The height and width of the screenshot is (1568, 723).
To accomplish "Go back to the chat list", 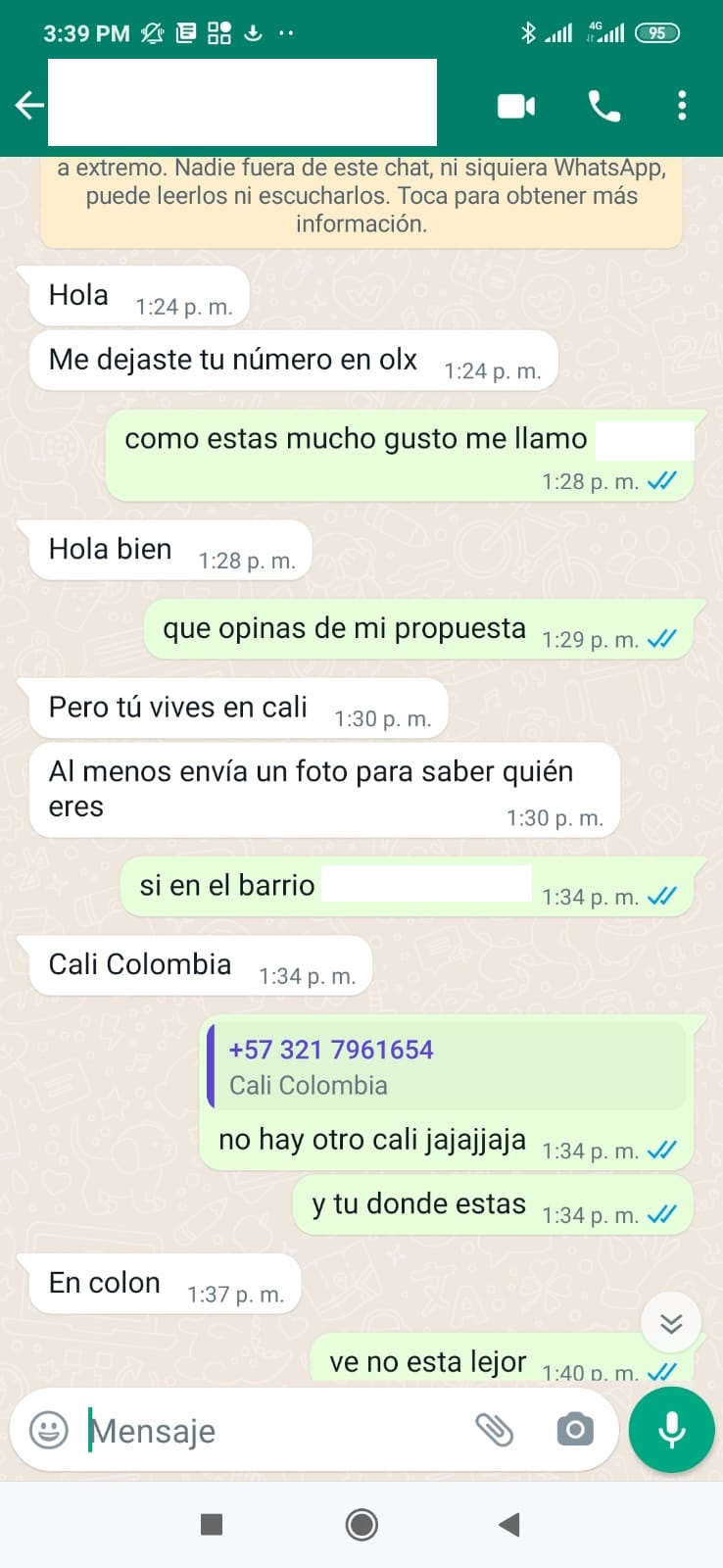I will pos(29,105).
